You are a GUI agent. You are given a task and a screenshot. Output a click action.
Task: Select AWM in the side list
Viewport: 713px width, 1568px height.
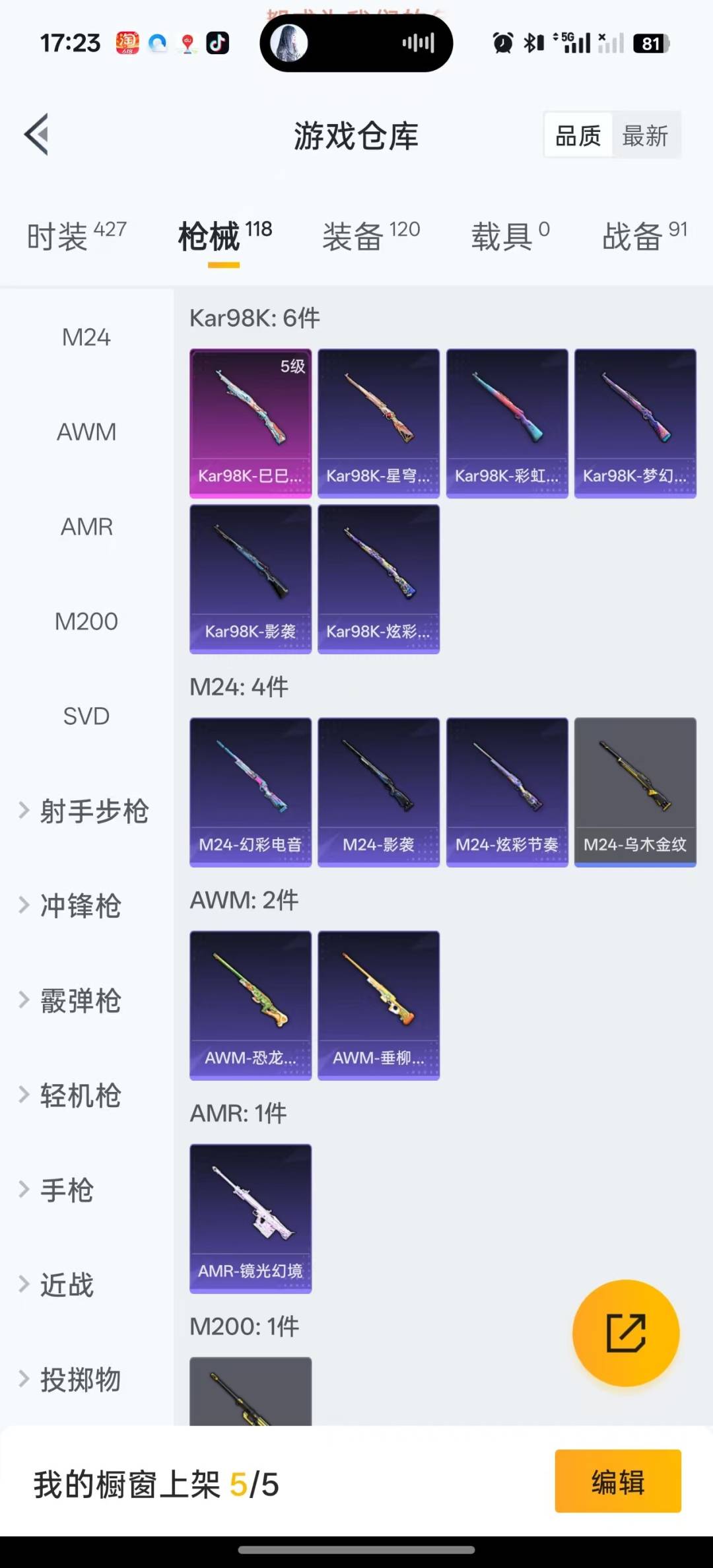click(x=86, y=432)
